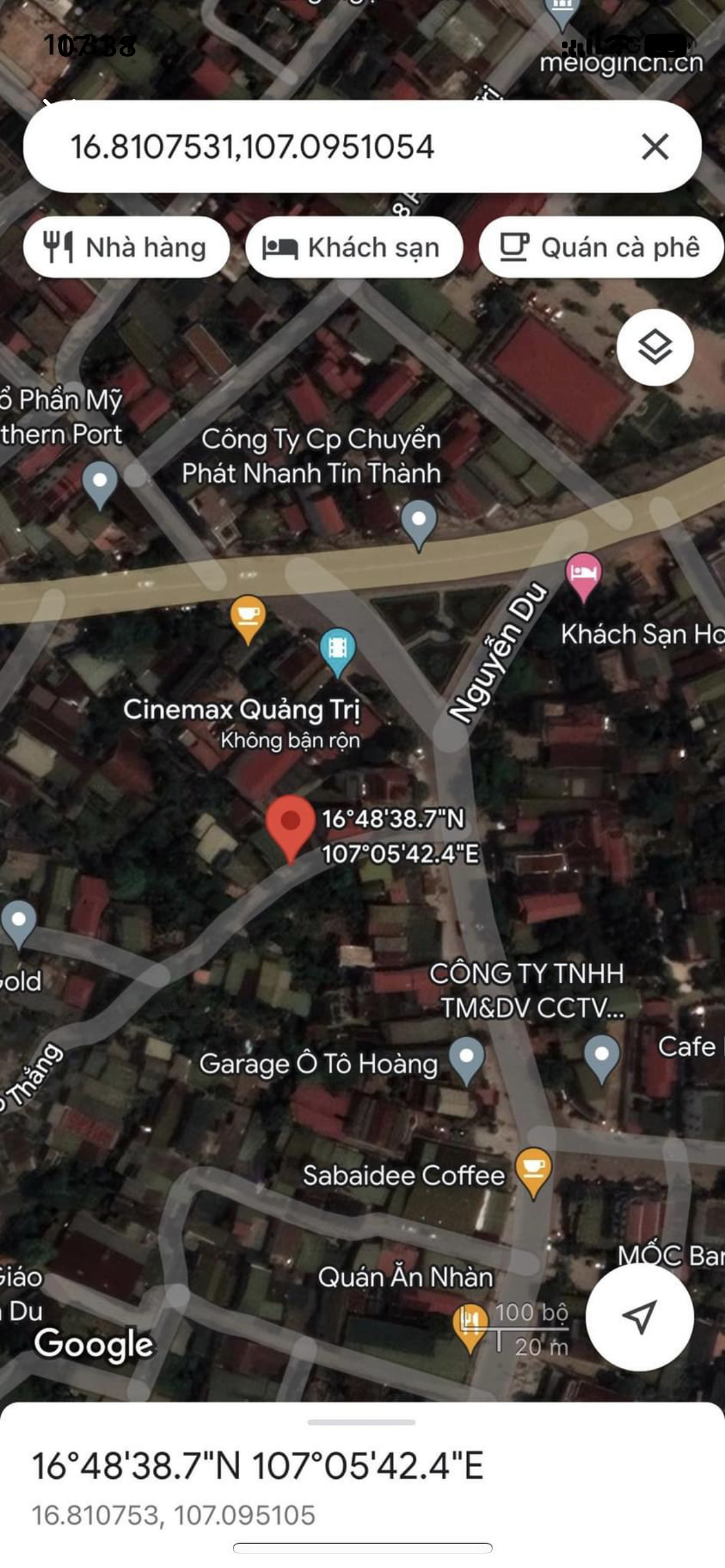Expand the coordinates info sheet
Screen dimensions: 725x1568
pyautogui.click(x=362, y=1423)
